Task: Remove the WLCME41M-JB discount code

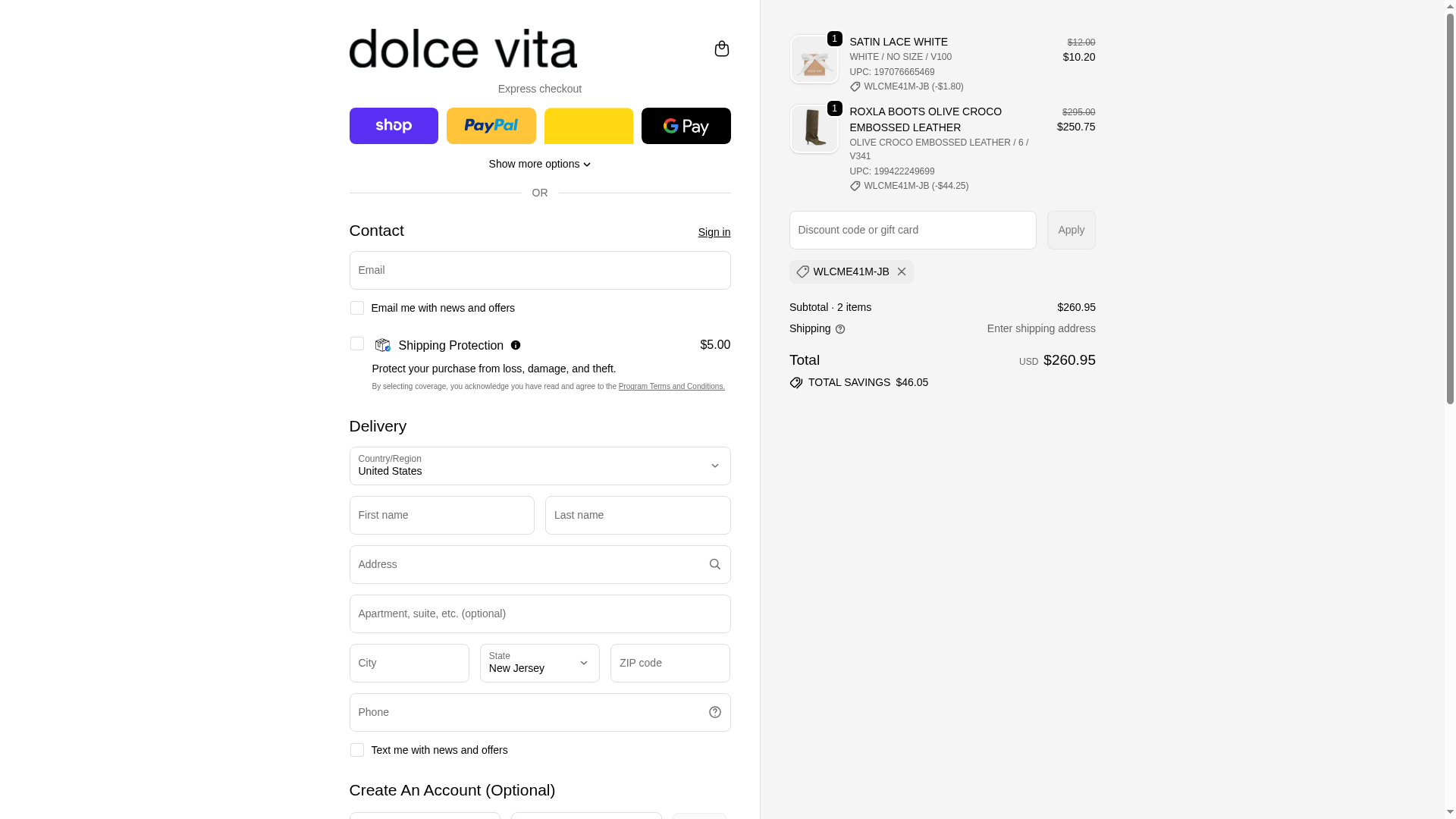Action: pyautogui.click(x=901, y=271)
